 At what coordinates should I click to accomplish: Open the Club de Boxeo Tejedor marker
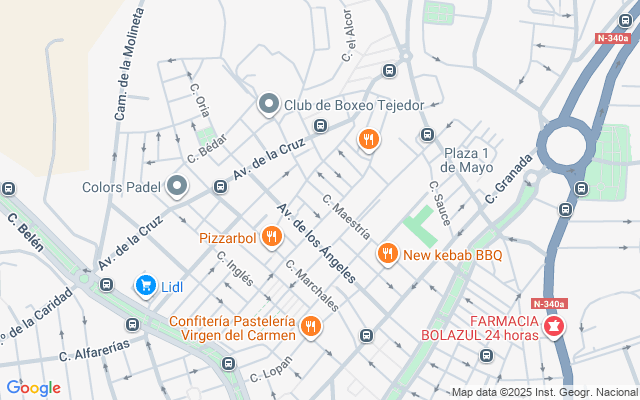pyautogui.click(x=268, y=104)
